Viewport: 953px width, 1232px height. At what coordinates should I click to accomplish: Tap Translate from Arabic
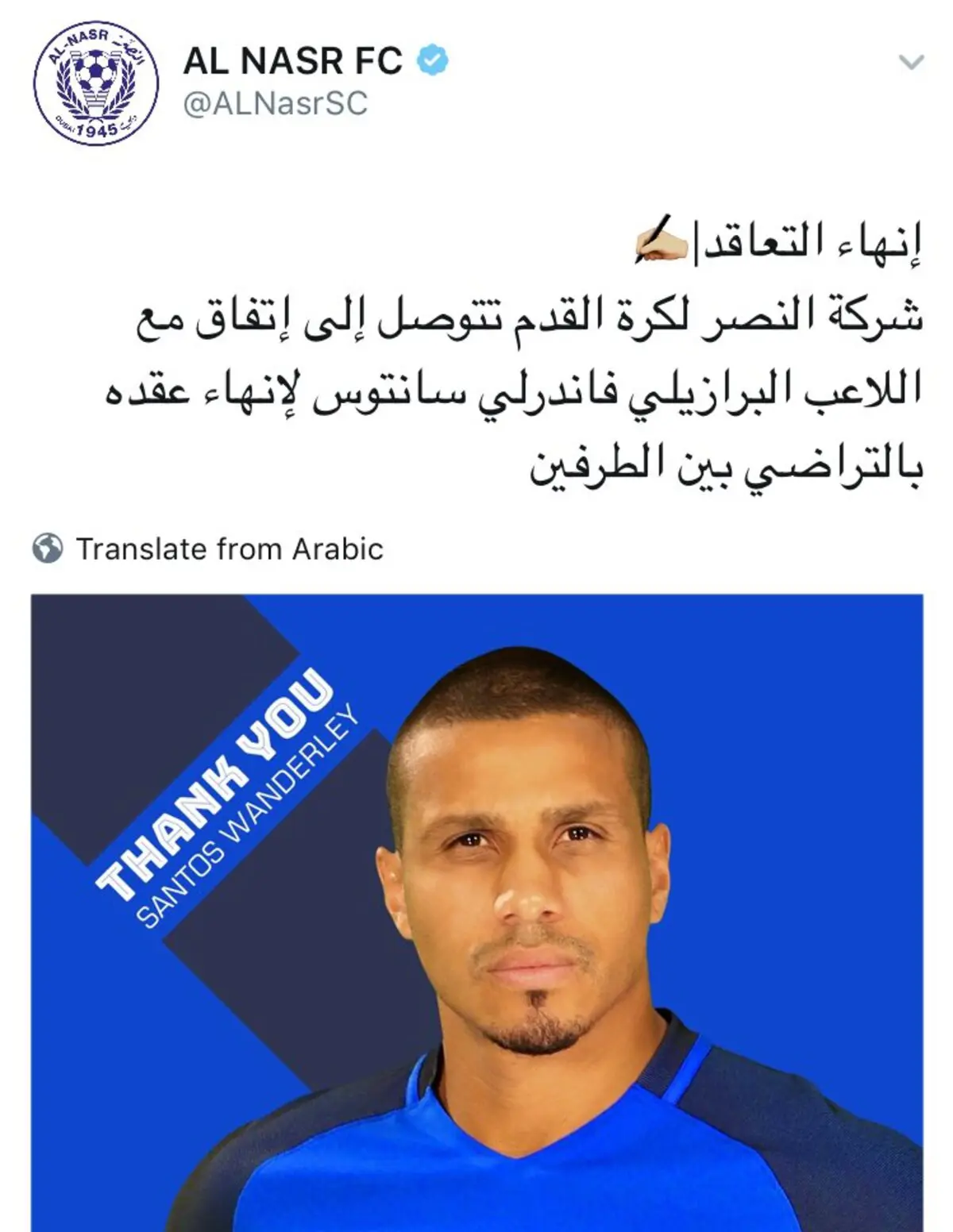229,549
